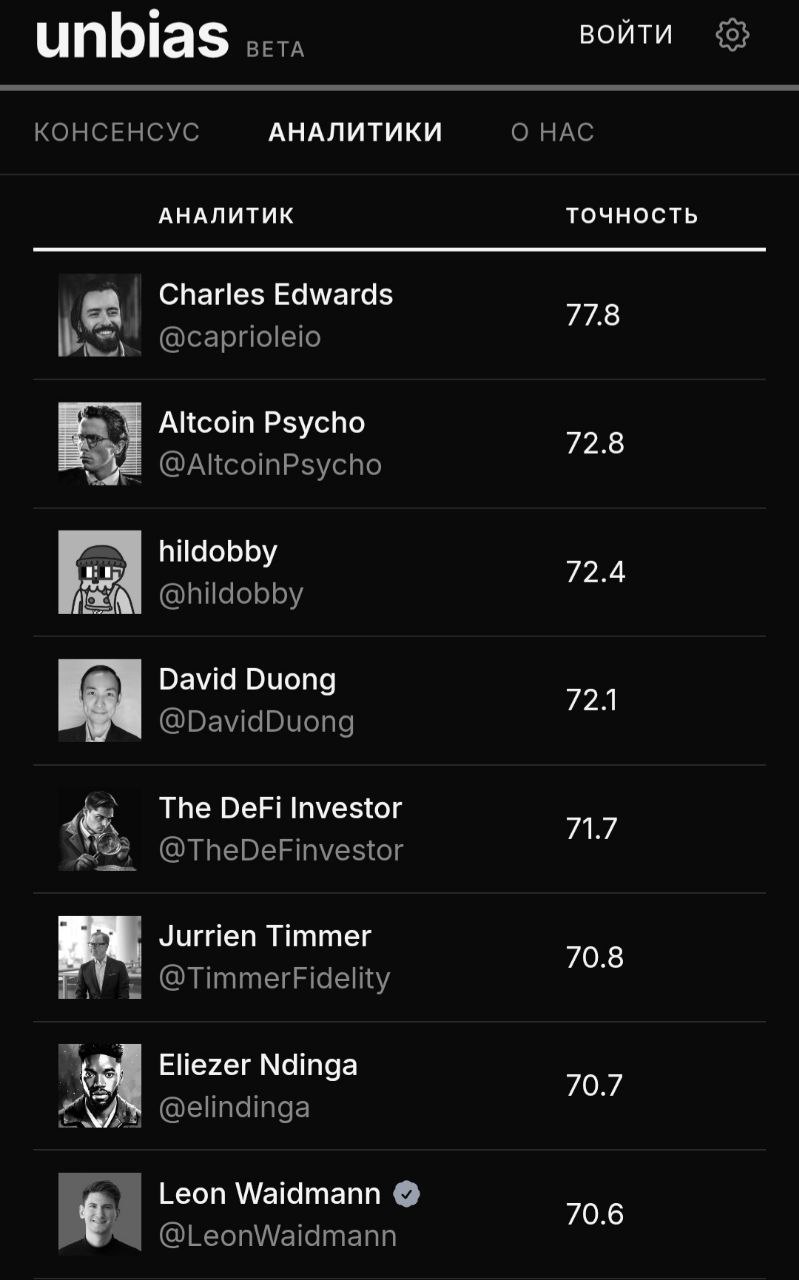
Task: Go to the О НАС tab
Action: [x=552, y=132]
